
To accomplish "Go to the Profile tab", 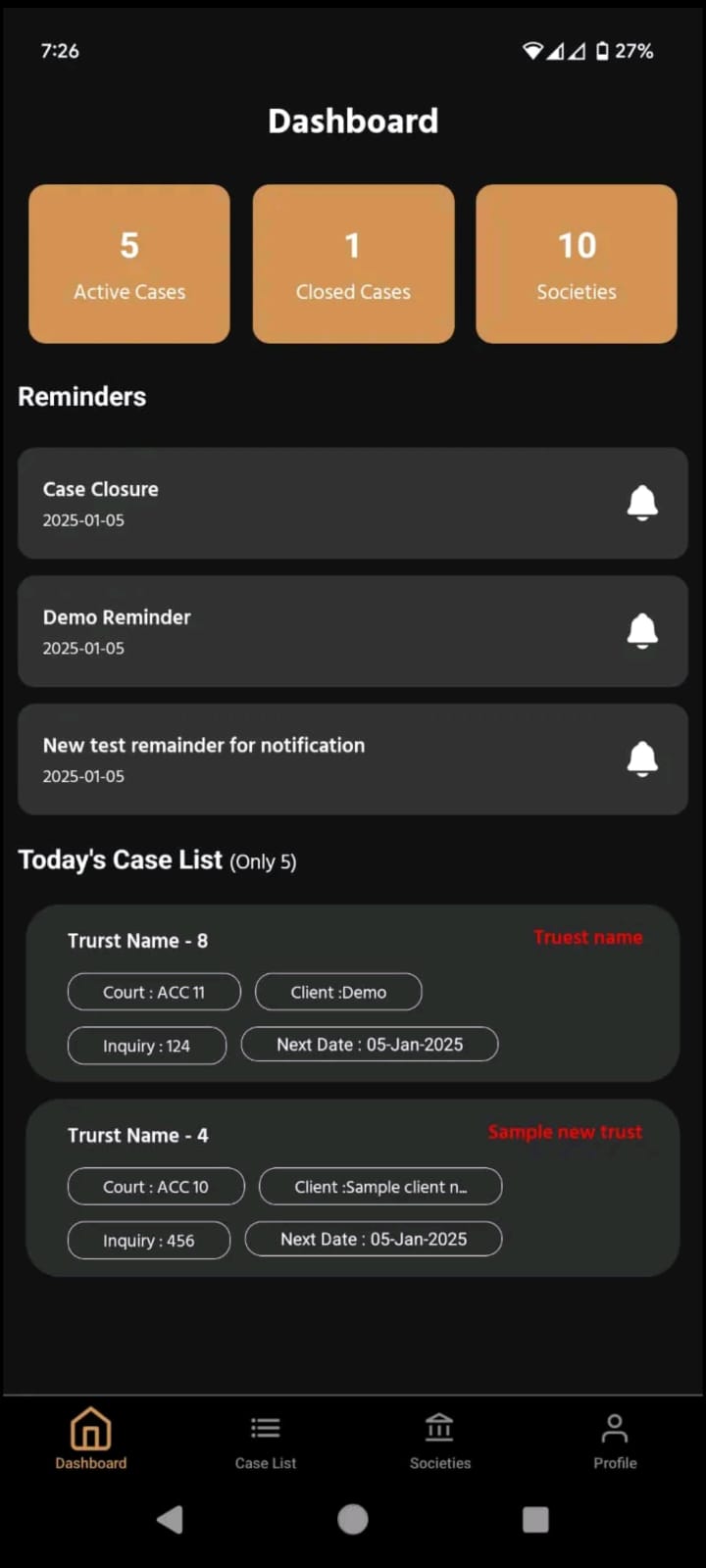I will [615, 1442].
